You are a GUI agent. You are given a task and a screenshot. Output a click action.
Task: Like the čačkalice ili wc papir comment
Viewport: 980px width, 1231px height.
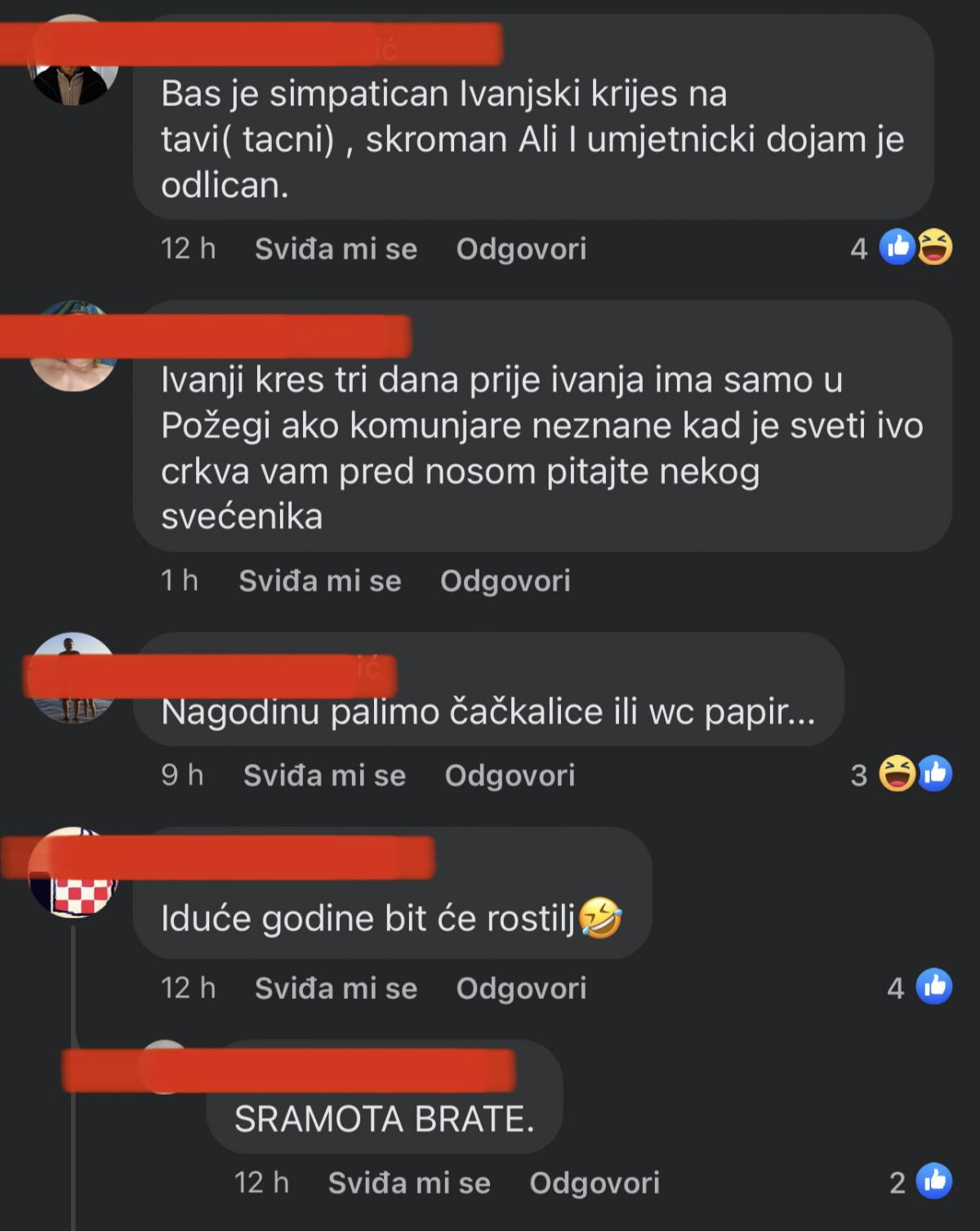click(324, 775)
